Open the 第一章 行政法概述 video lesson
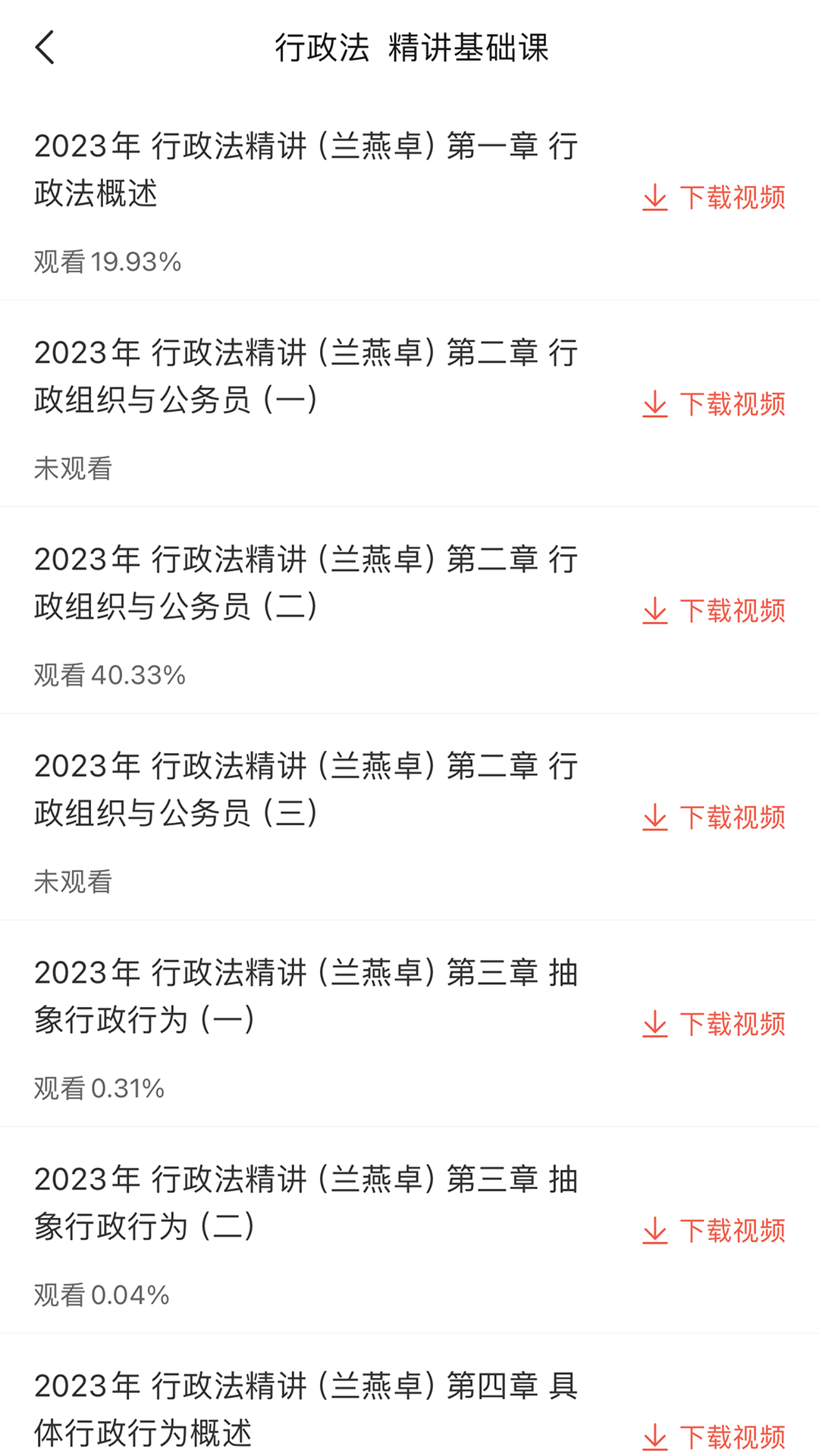Image resolution: width=819 pixels, height=1456 pixels. [x=303, y=171]
